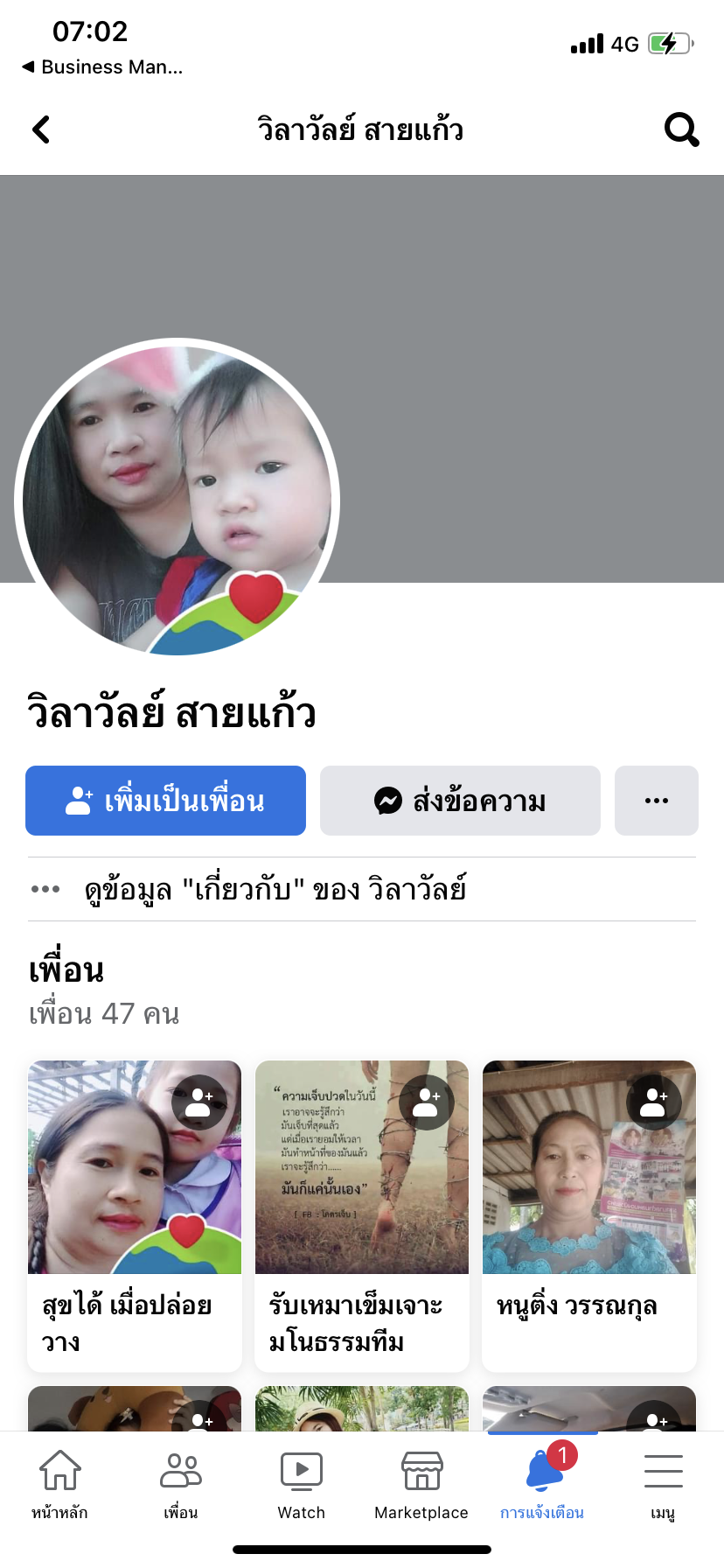The height and width of the screenshot is (1568, 724).
Task: Open the more options button beside ส่งข้อความ
Action: tap(656, 801)
